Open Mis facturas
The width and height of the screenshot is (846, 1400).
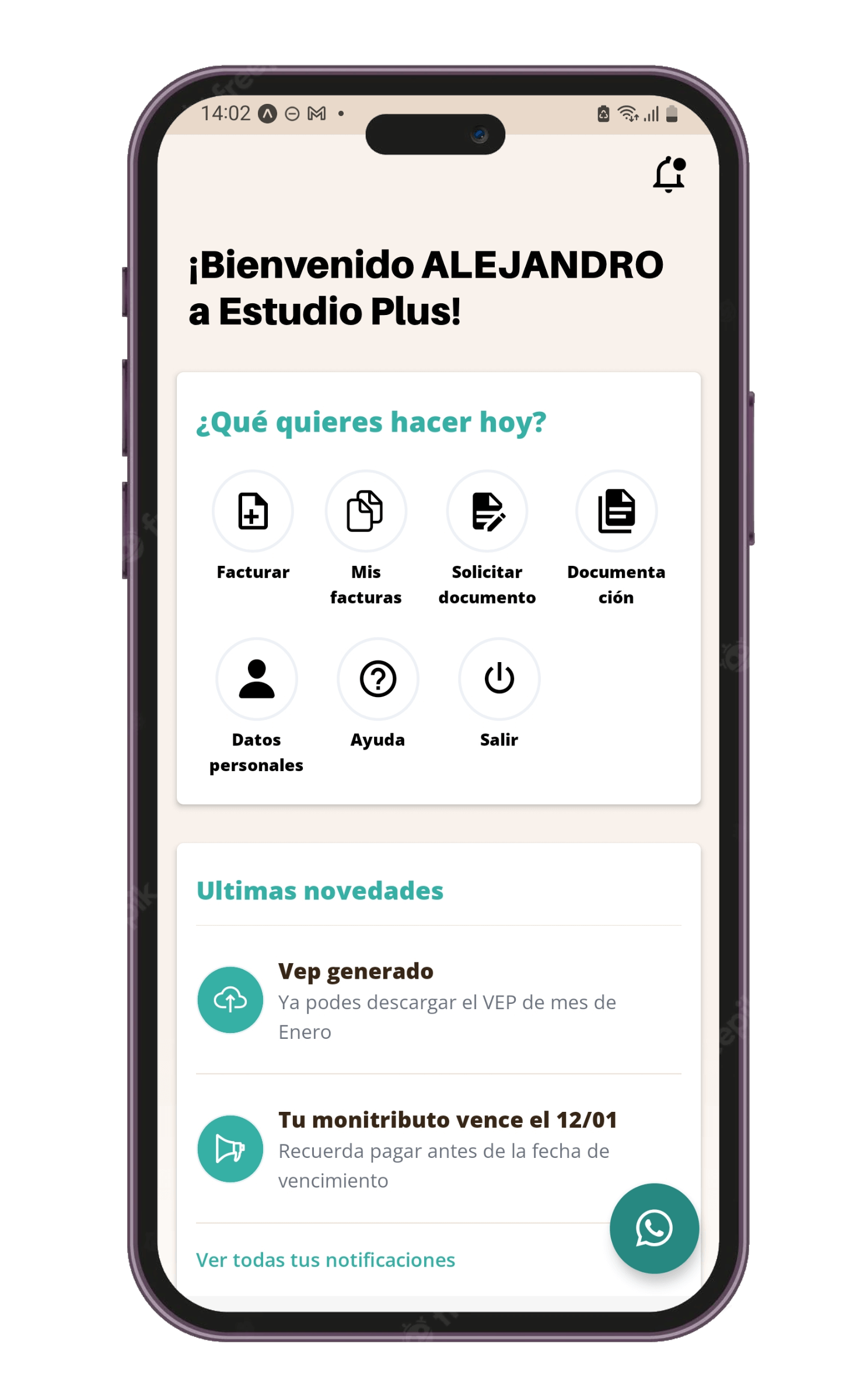point(366,511)
